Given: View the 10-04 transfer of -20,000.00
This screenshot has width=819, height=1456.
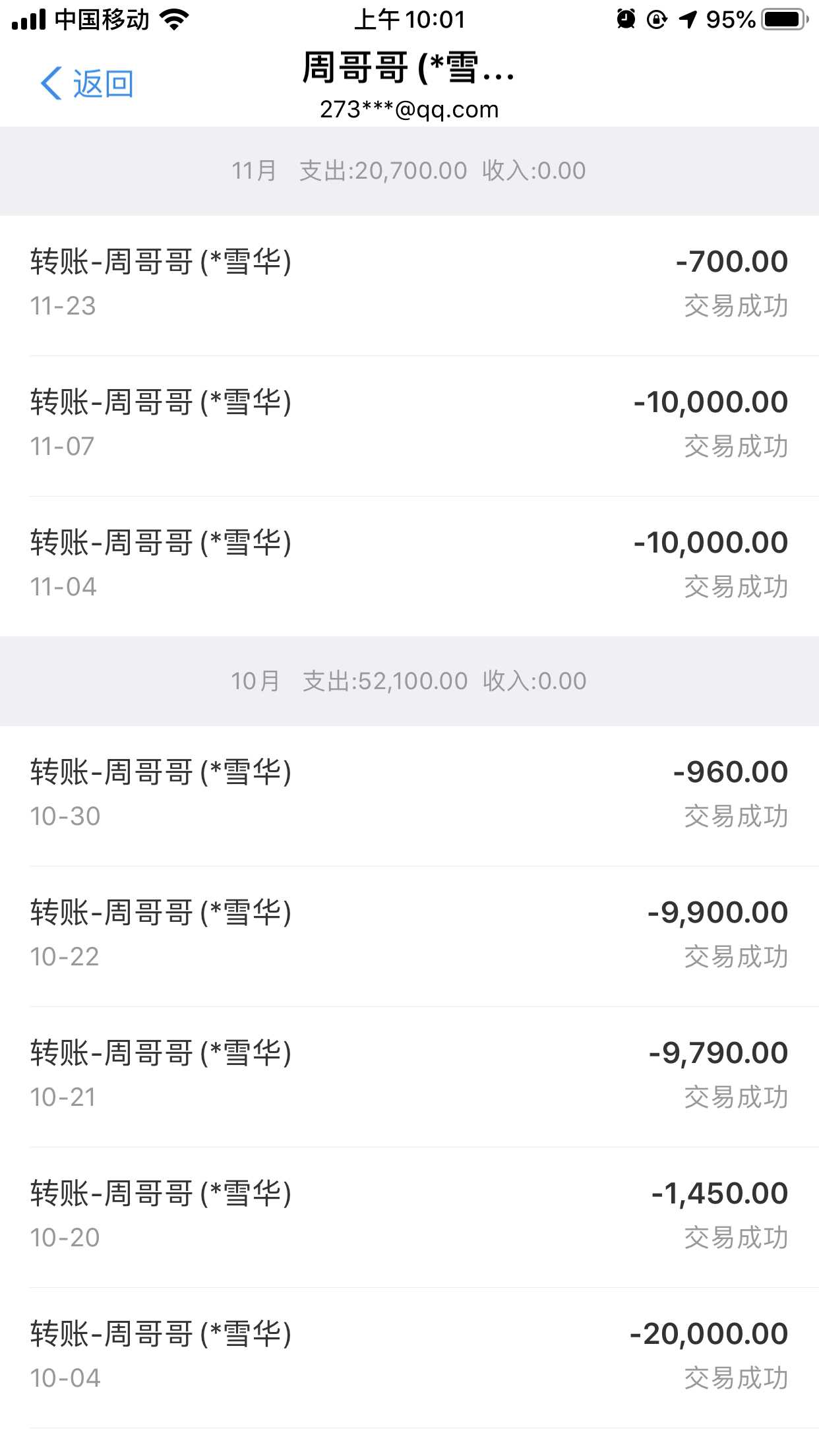Looking at the screenshot, I should tap(409, 1356).
